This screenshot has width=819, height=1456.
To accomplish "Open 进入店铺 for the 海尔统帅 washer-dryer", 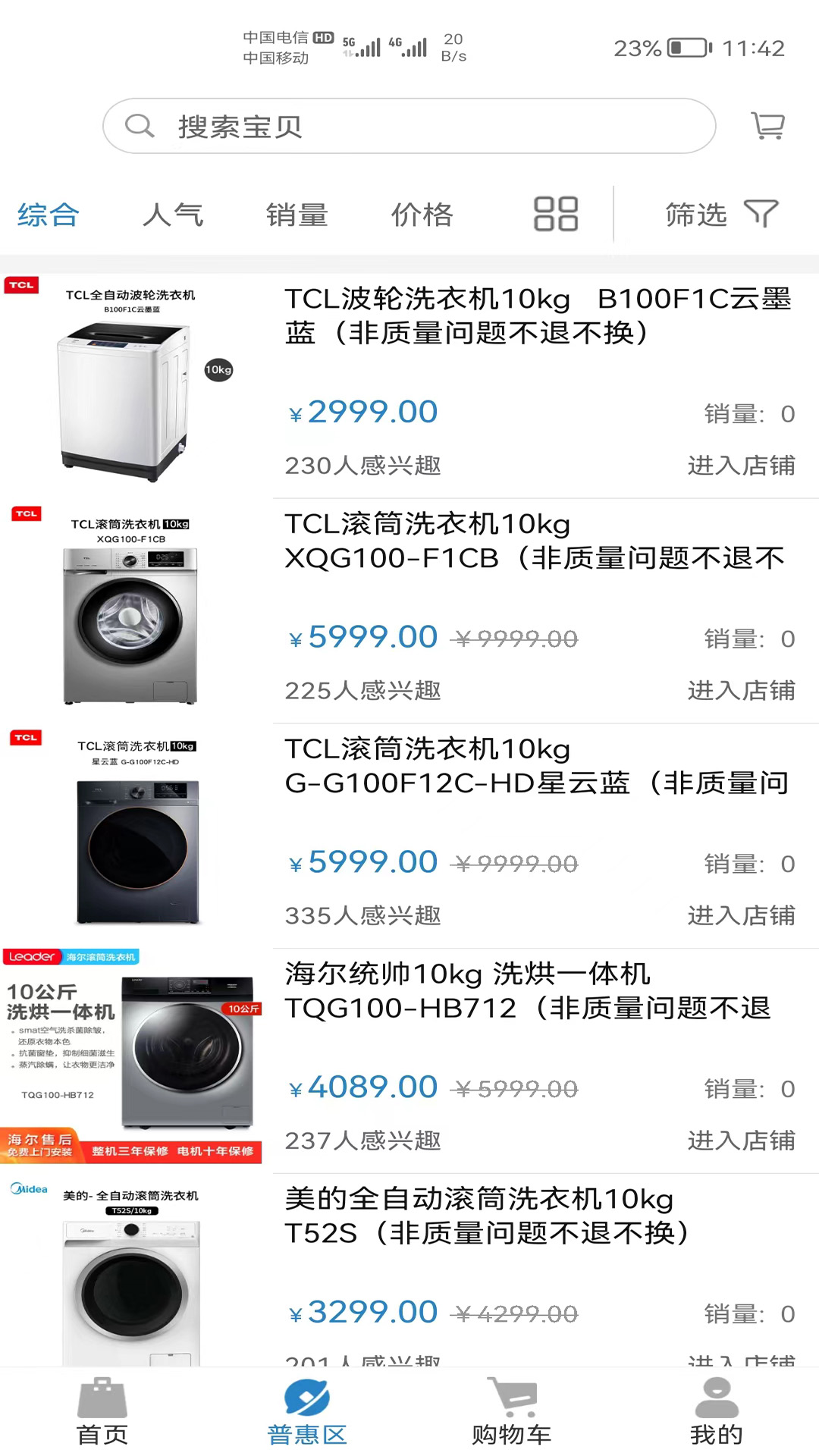I will point(742,1140).
